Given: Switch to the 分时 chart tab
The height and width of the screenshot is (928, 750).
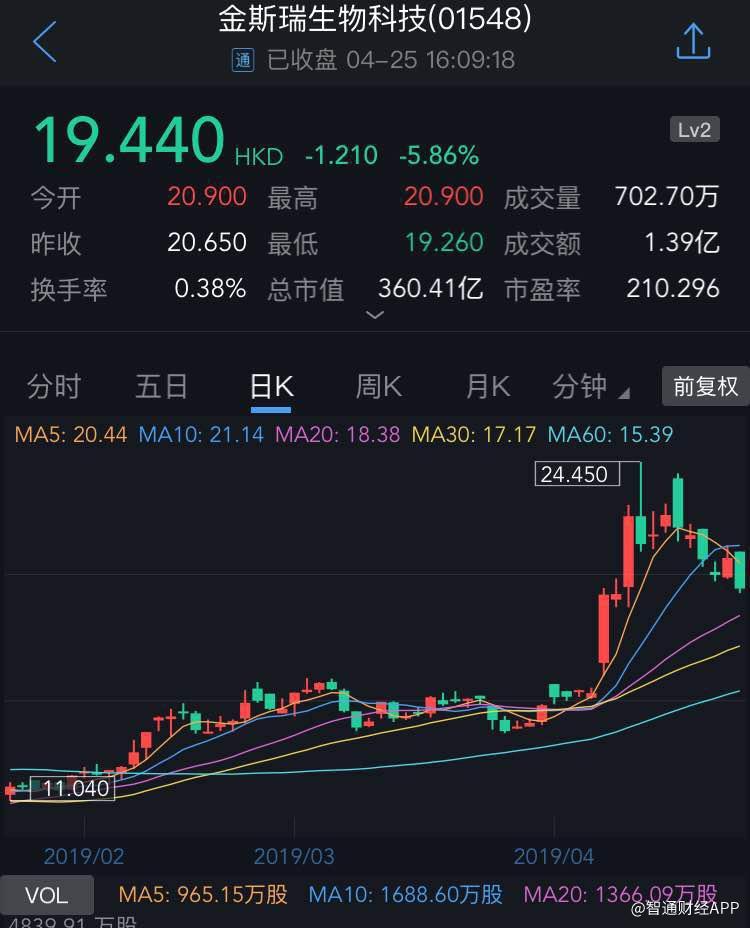Looking at the screenshot, I should [54, 386].
